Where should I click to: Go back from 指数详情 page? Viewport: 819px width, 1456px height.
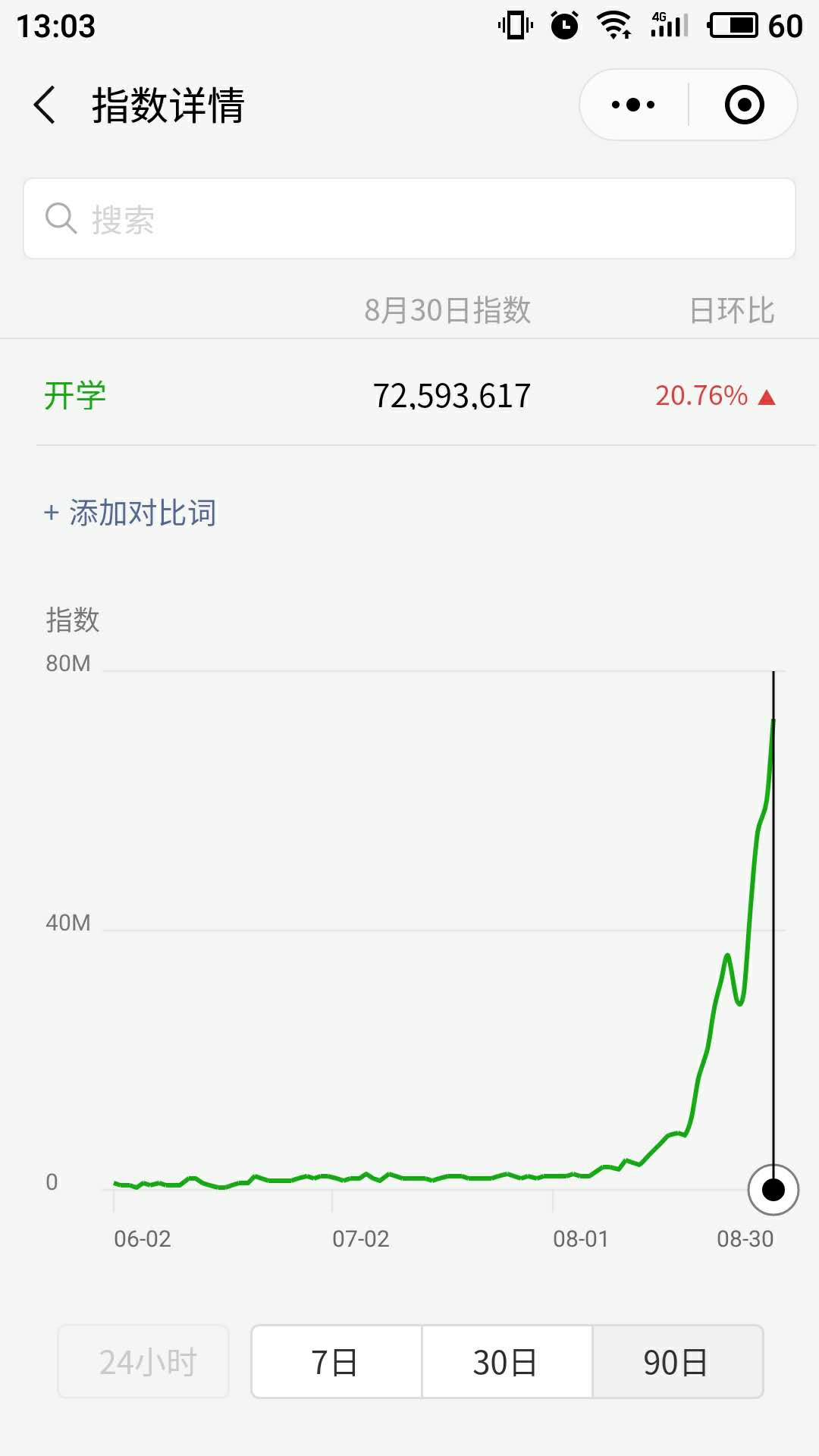pyautogui.click(x=45, y=105)
